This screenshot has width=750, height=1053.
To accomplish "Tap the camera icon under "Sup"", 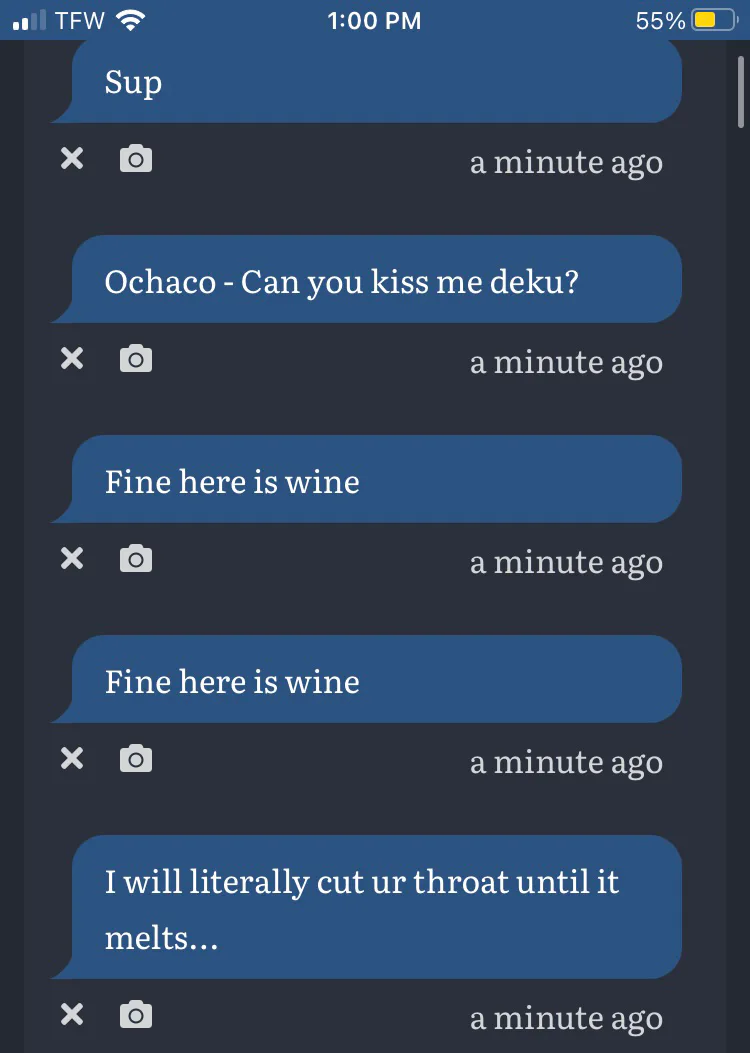I will coord(136,158).
